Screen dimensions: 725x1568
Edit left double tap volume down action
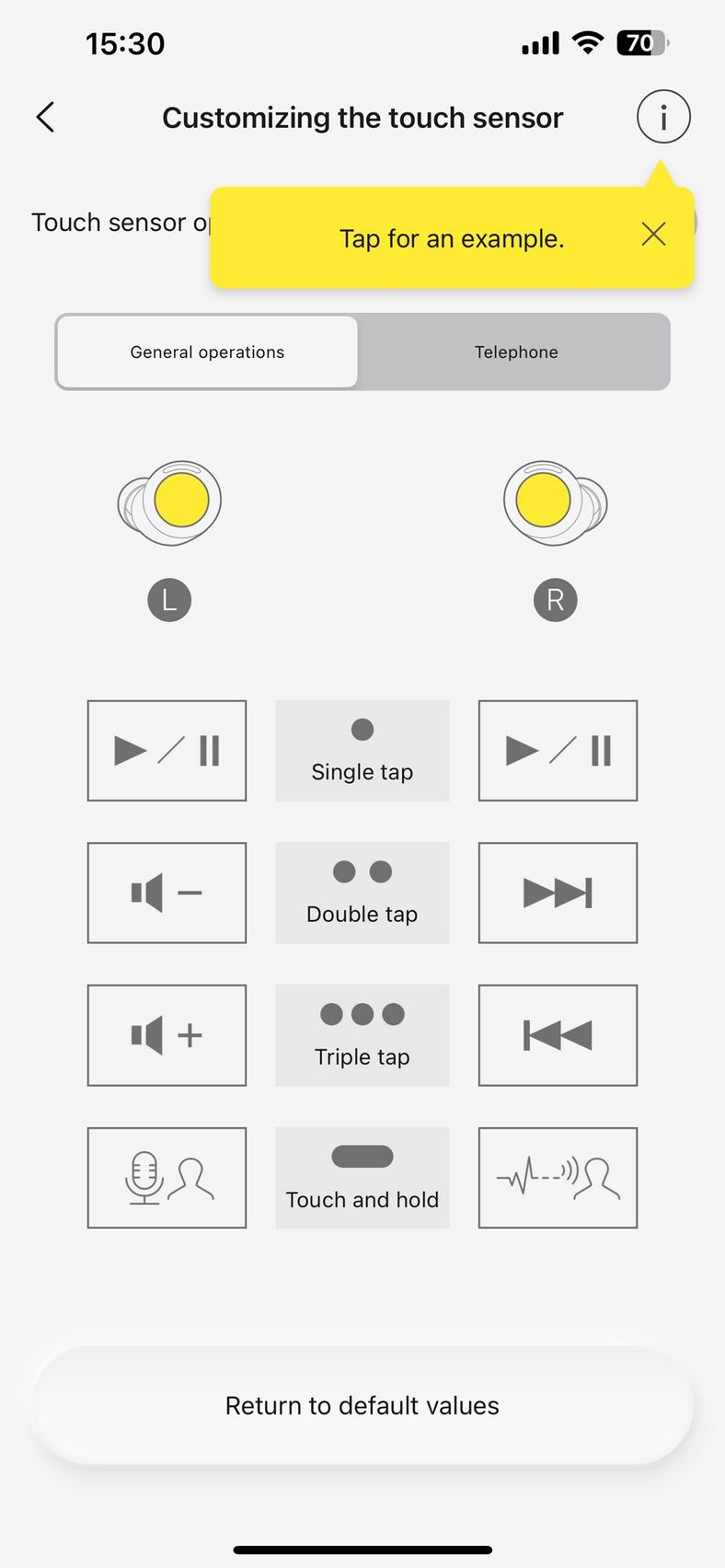tap(167, 893)
